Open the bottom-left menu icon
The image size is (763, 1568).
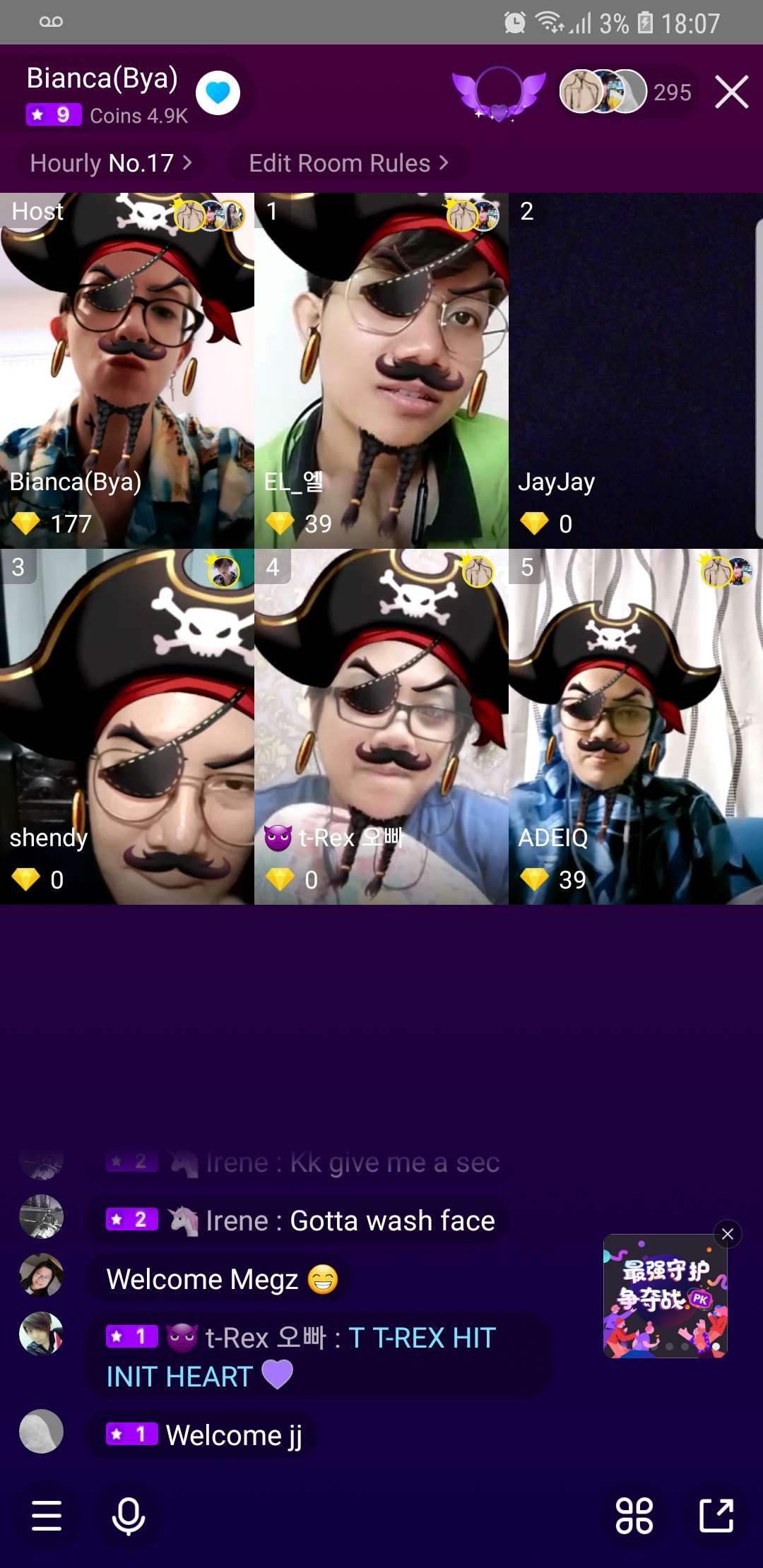pyautogui.click(x=47, y=1516)
